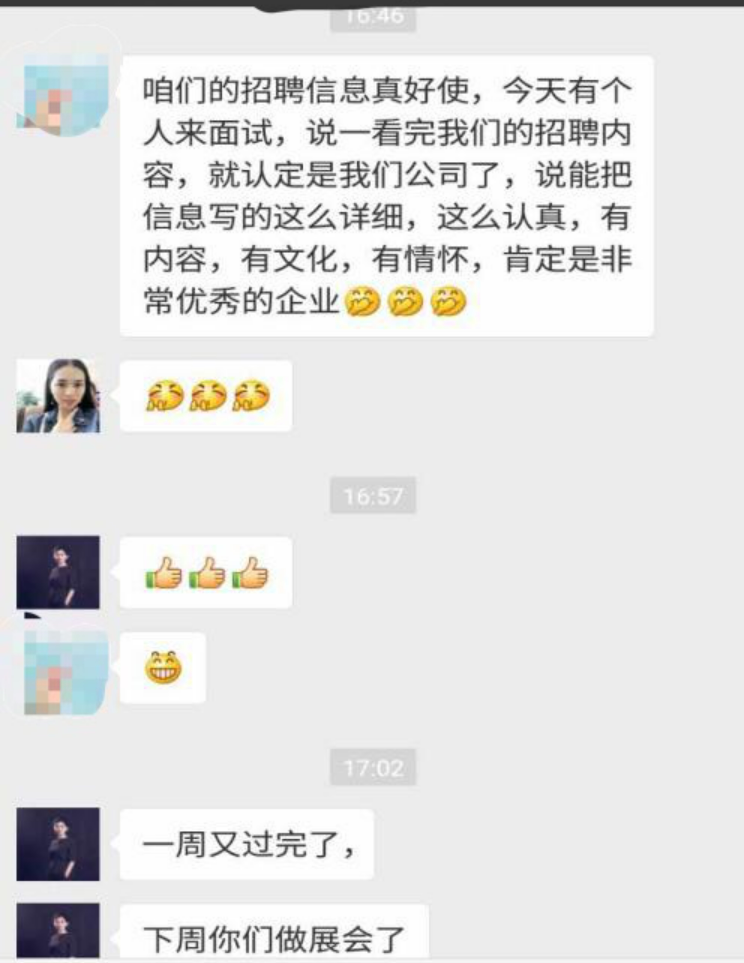Tap the 16:46 timestamp label
744x963 pixels.
[x=372, y=14]
